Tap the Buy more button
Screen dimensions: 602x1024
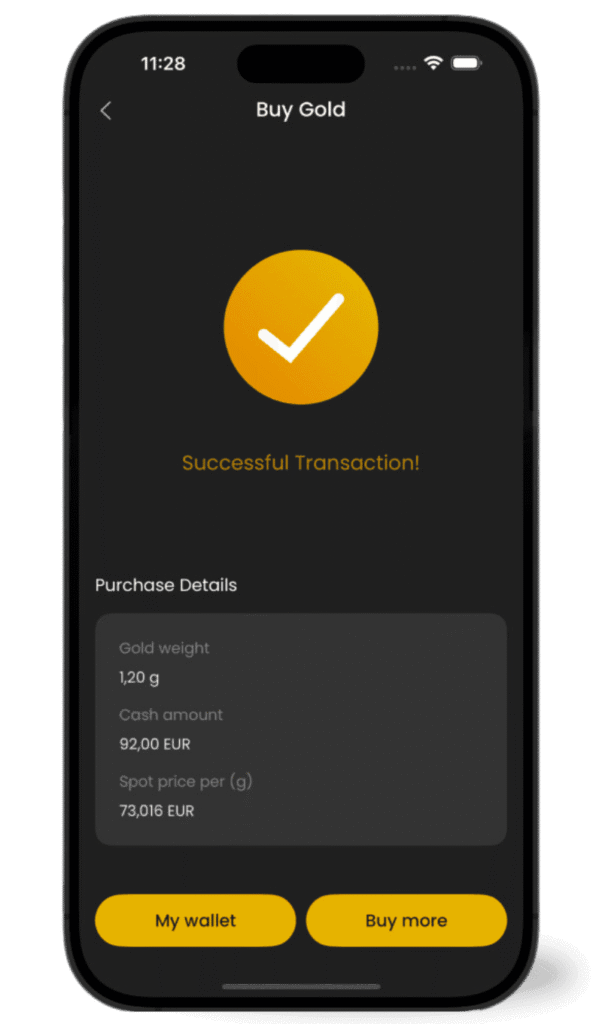coord(406,920)
